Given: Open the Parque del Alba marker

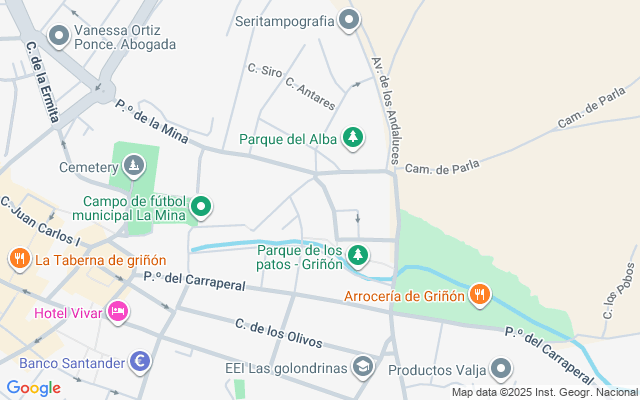Looking at the screenshot, I should 352,137.
